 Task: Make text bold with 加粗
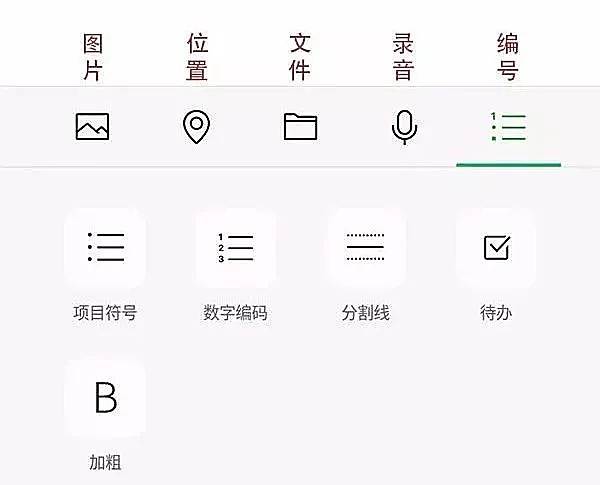coord(105,398)
